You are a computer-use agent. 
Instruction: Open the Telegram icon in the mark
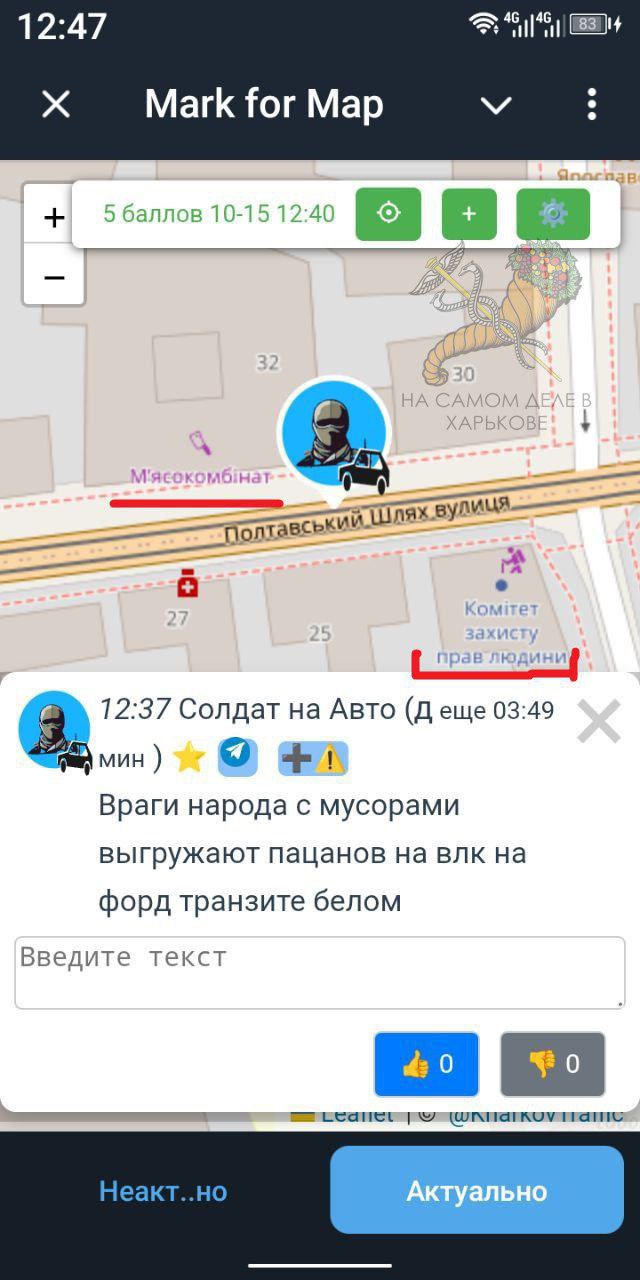tap(238, 757)
